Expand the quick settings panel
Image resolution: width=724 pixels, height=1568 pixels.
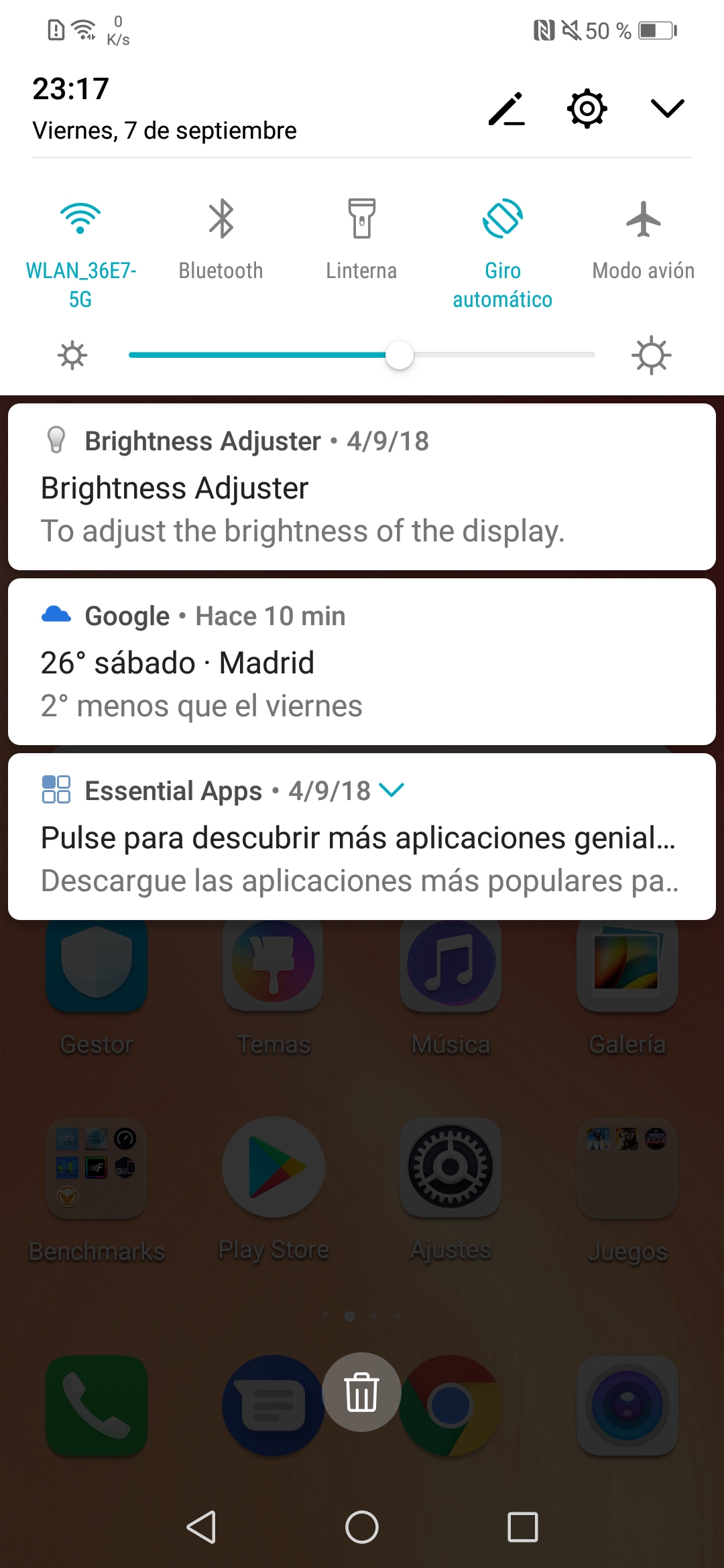click(668, 109)
